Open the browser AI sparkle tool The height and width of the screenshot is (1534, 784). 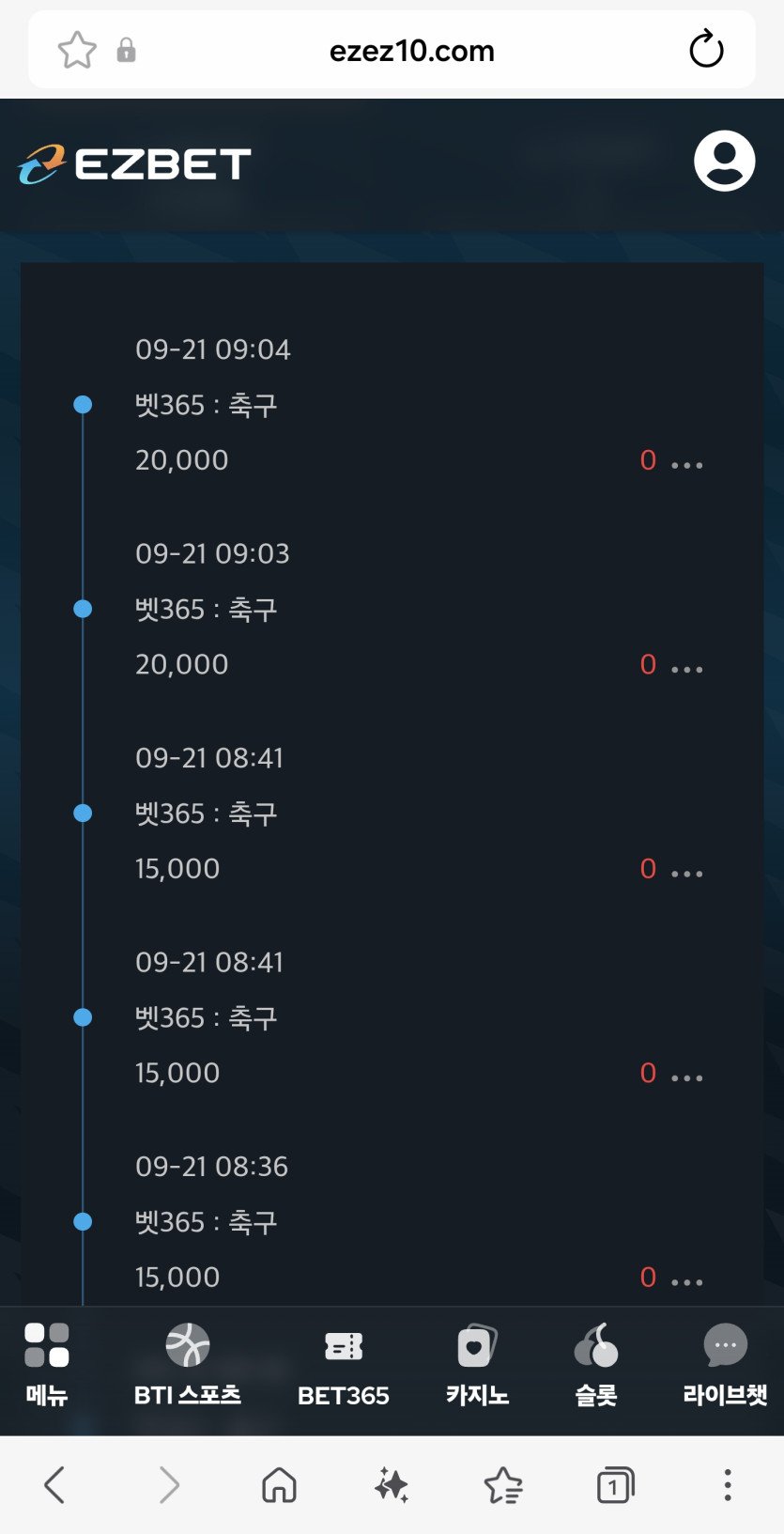coord(392,1485)
